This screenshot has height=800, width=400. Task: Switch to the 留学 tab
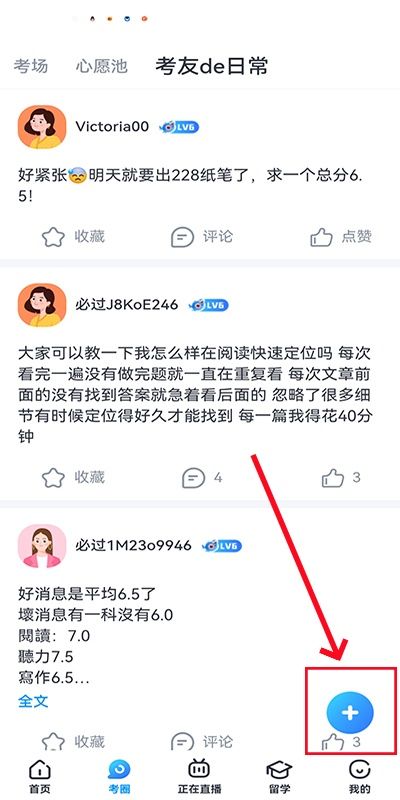[280, 777]
